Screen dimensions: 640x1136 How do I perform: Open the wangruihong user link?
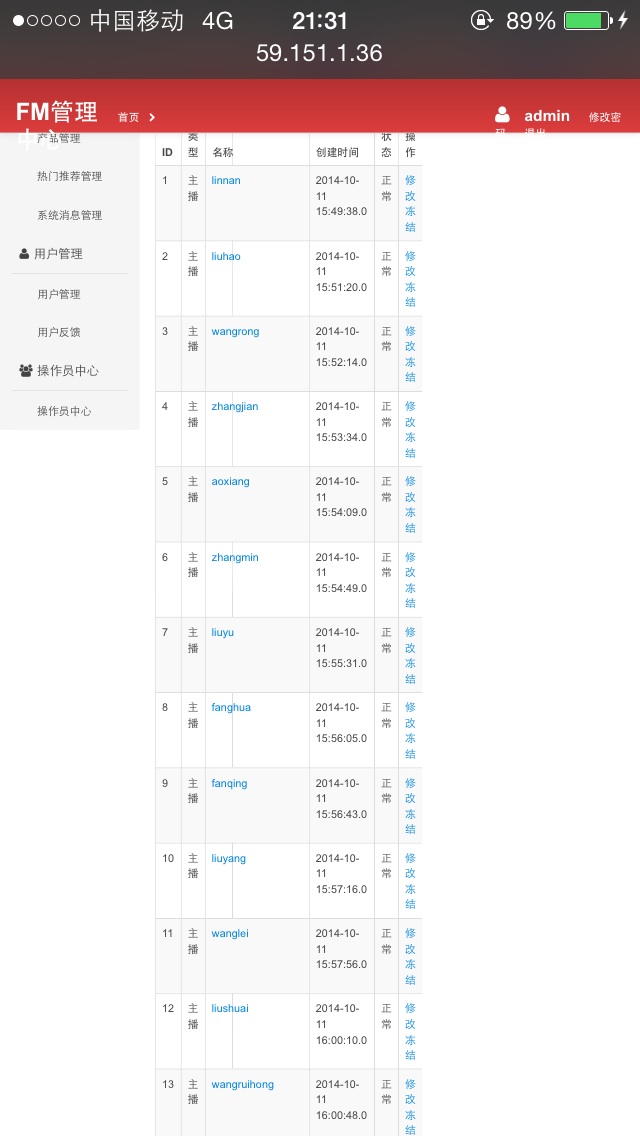(242, 1085)
